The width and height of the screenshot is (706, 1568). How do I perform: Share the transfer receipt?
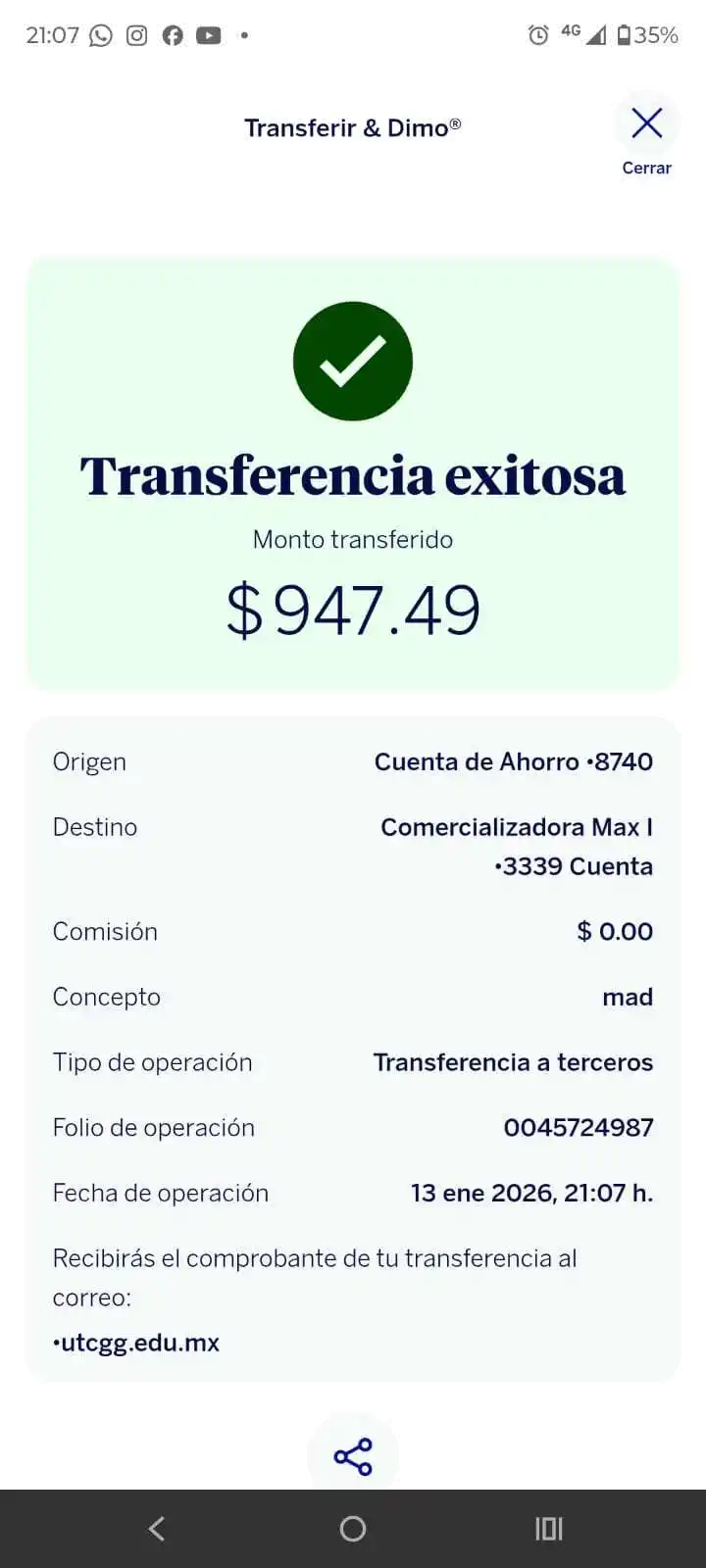[353, 1456]
